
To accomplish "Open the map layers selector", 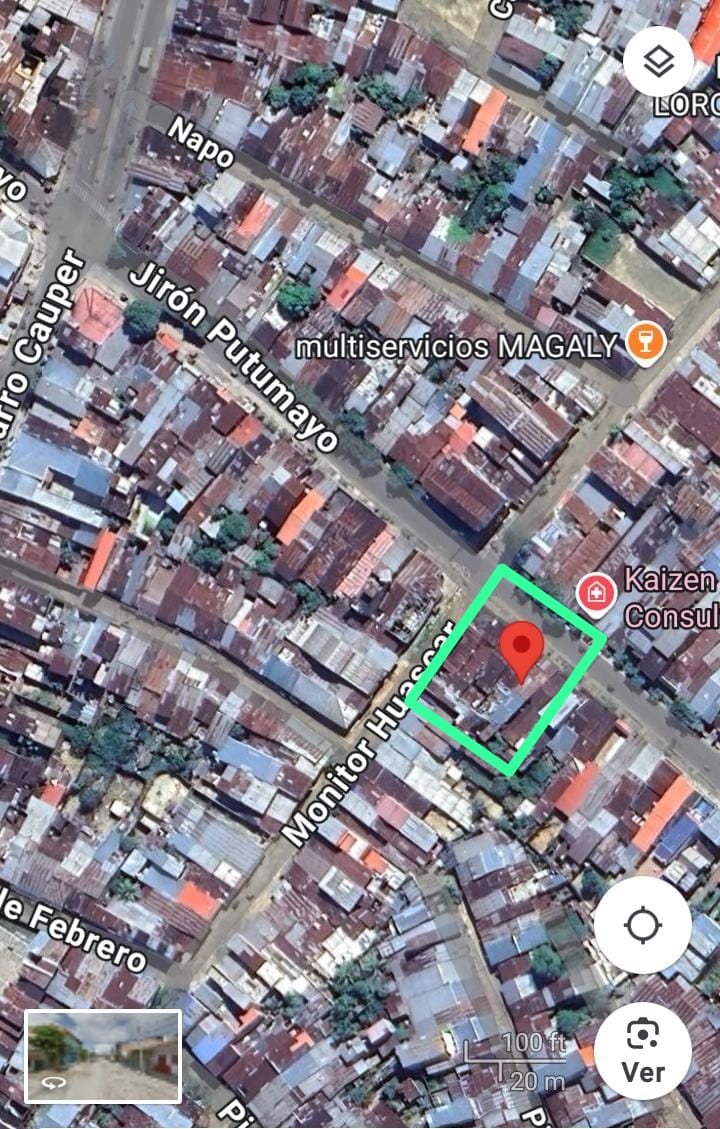I will (658, 62).
